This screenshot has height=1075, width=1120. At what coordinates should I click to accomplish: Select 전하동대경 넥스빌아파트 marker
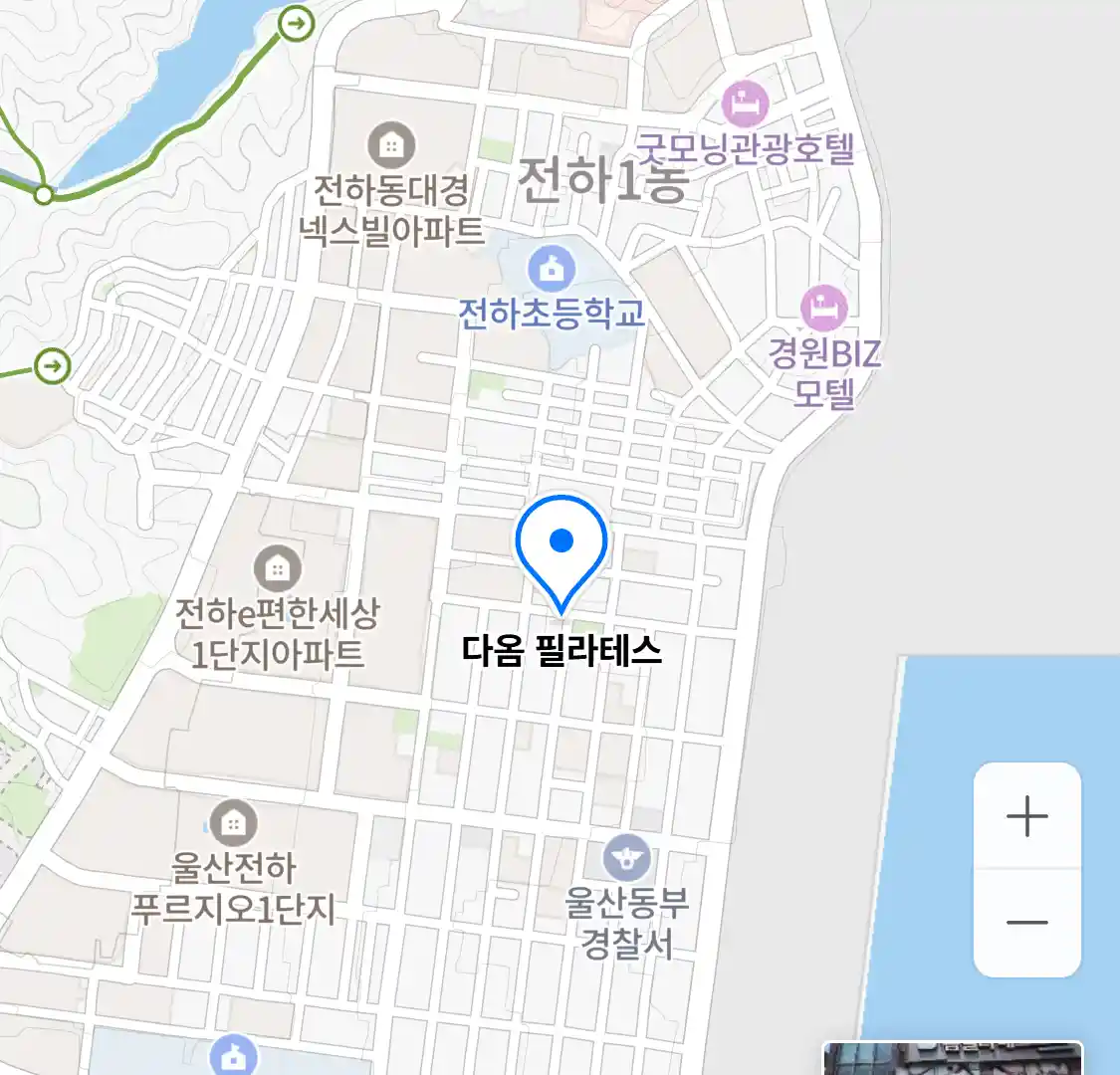click(x=391, y=145)
